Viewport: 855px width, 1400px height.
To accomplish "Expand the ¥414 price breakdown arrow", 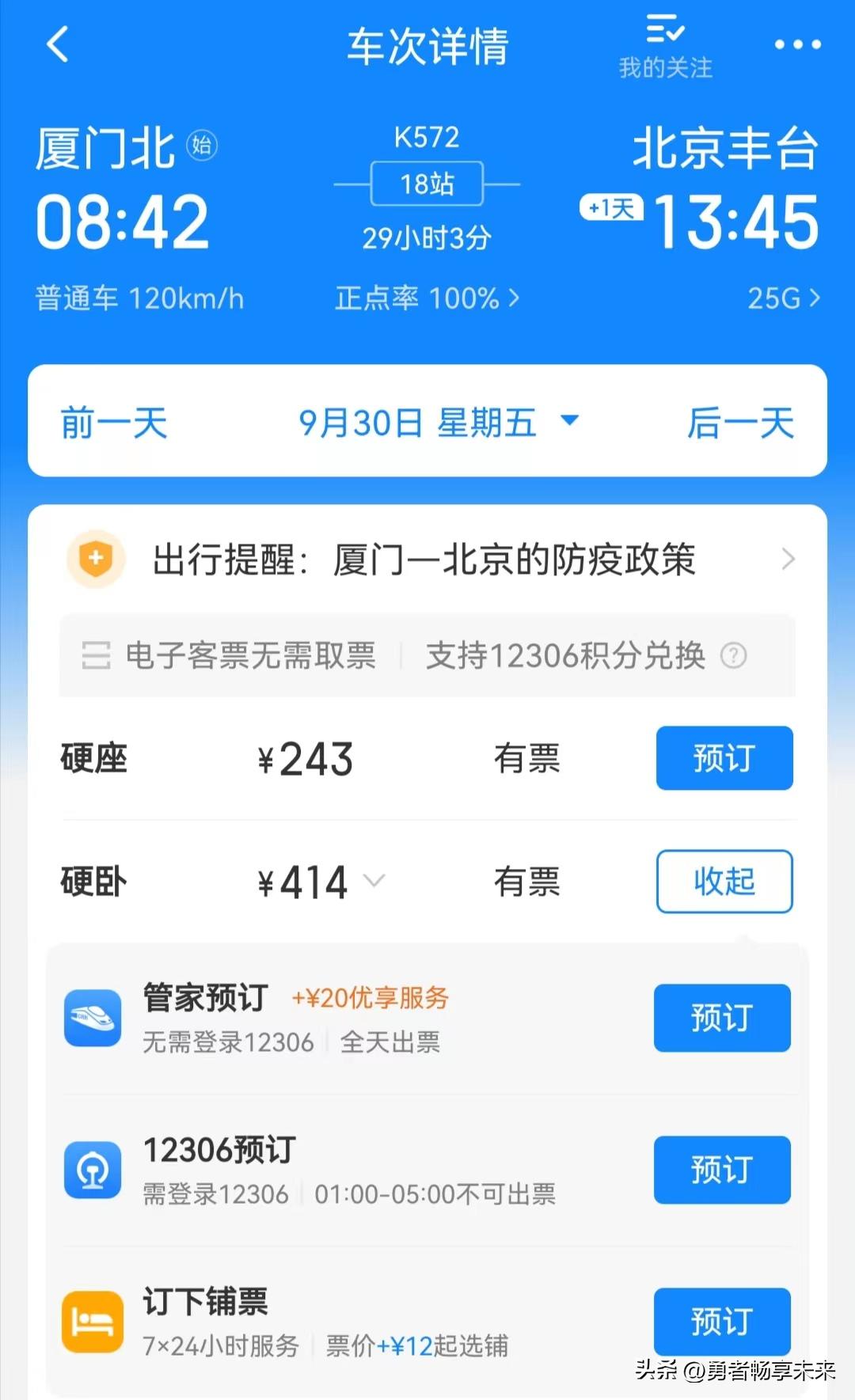I will coord(374,881).
